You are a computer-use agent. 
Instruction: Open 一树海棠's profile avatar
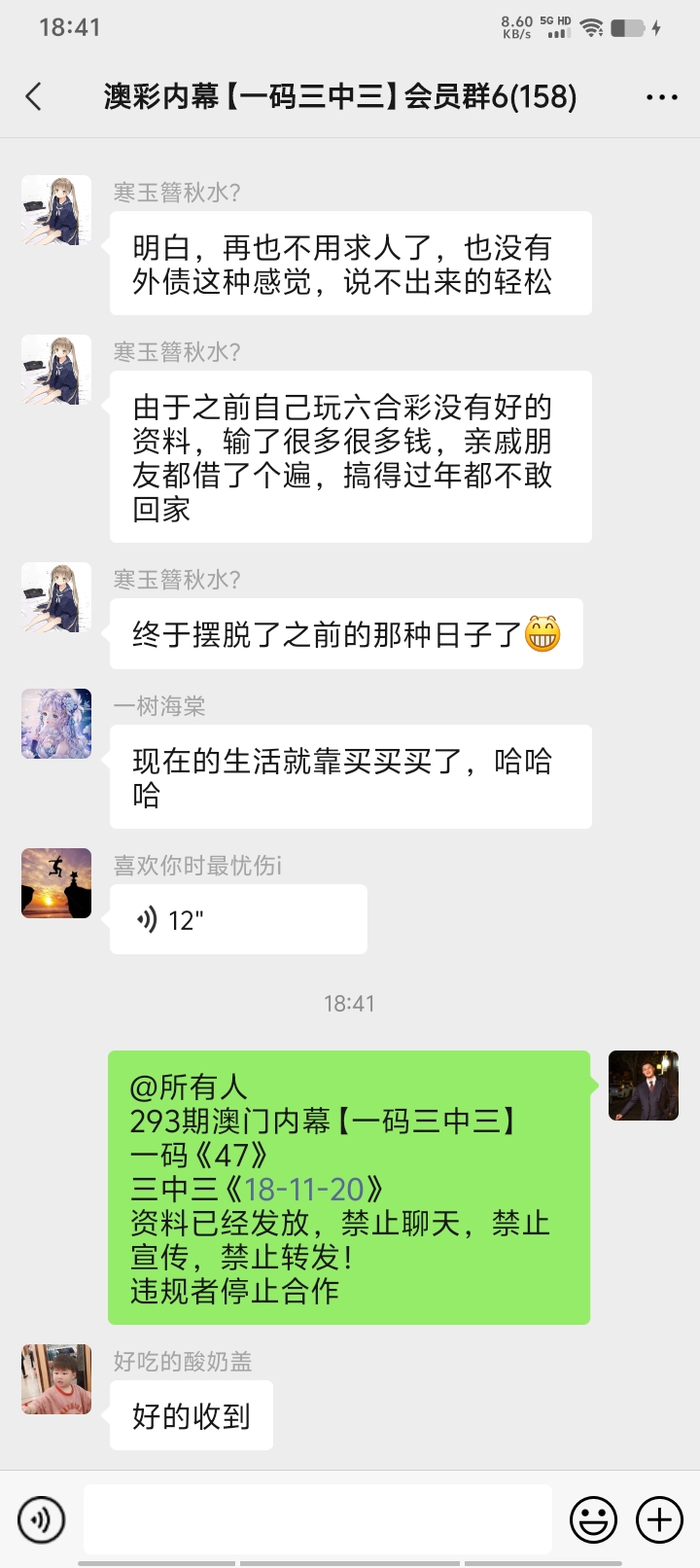(x=56, y=724)
